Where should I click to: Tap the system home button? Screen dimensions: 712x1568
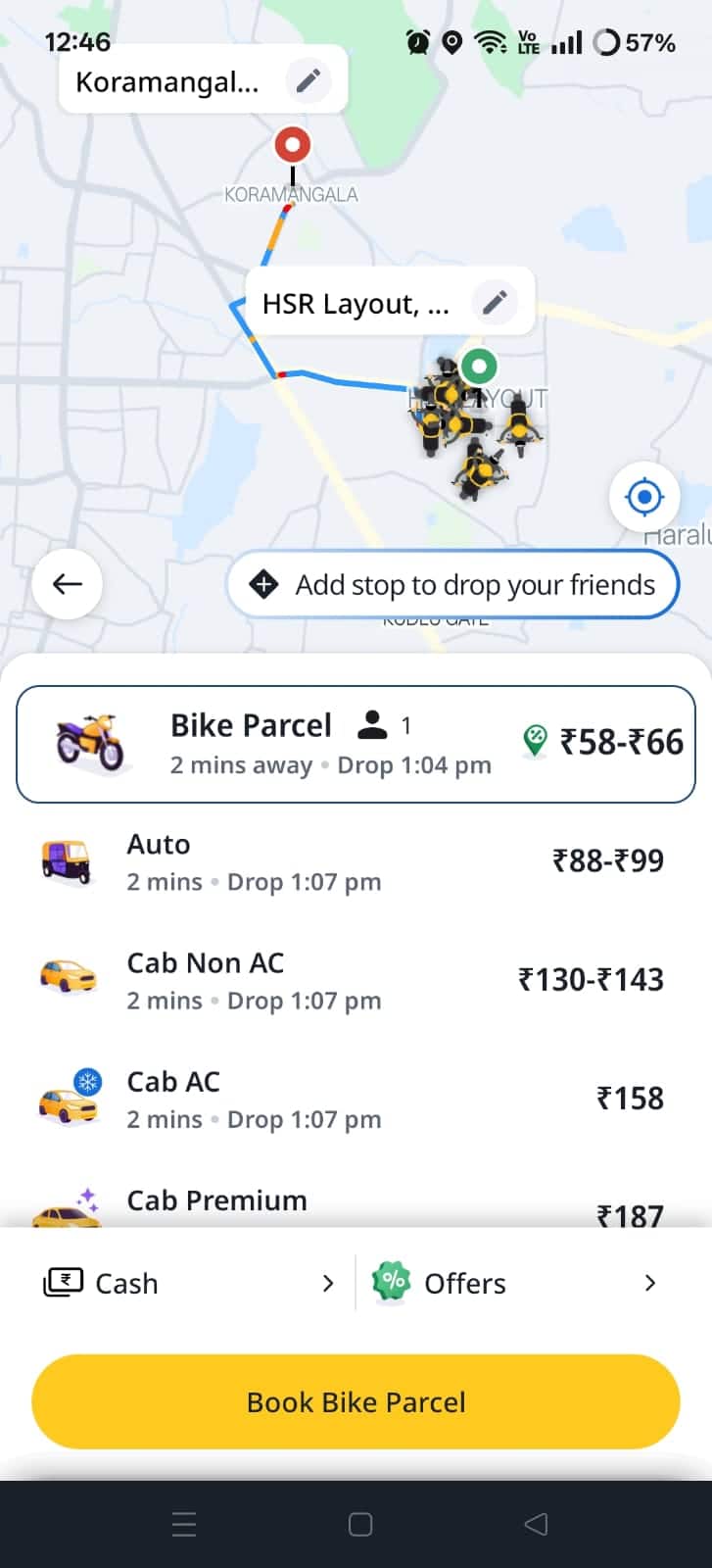point(360,1524)
